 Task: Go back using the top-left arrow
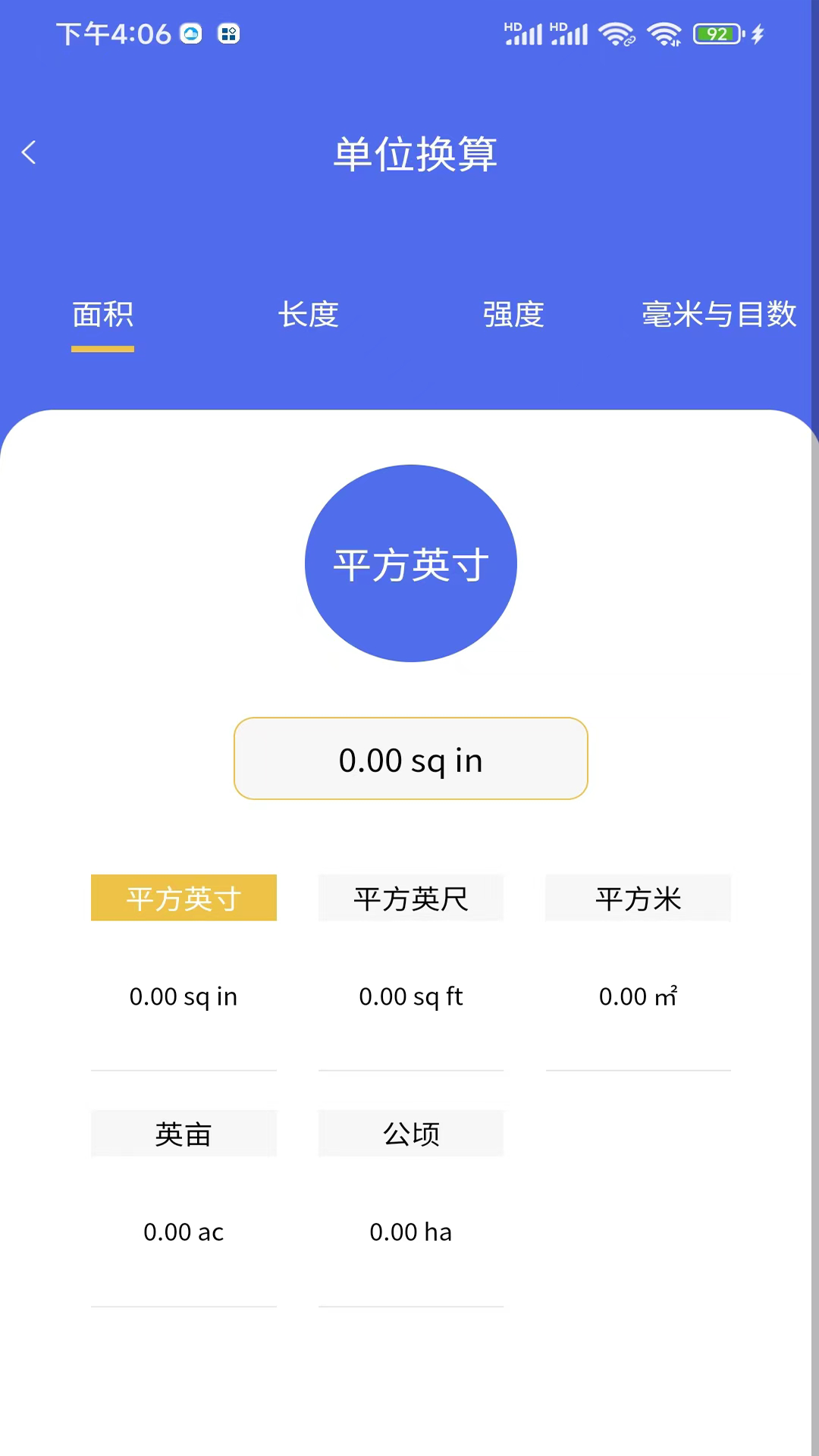tap(30, 152)
